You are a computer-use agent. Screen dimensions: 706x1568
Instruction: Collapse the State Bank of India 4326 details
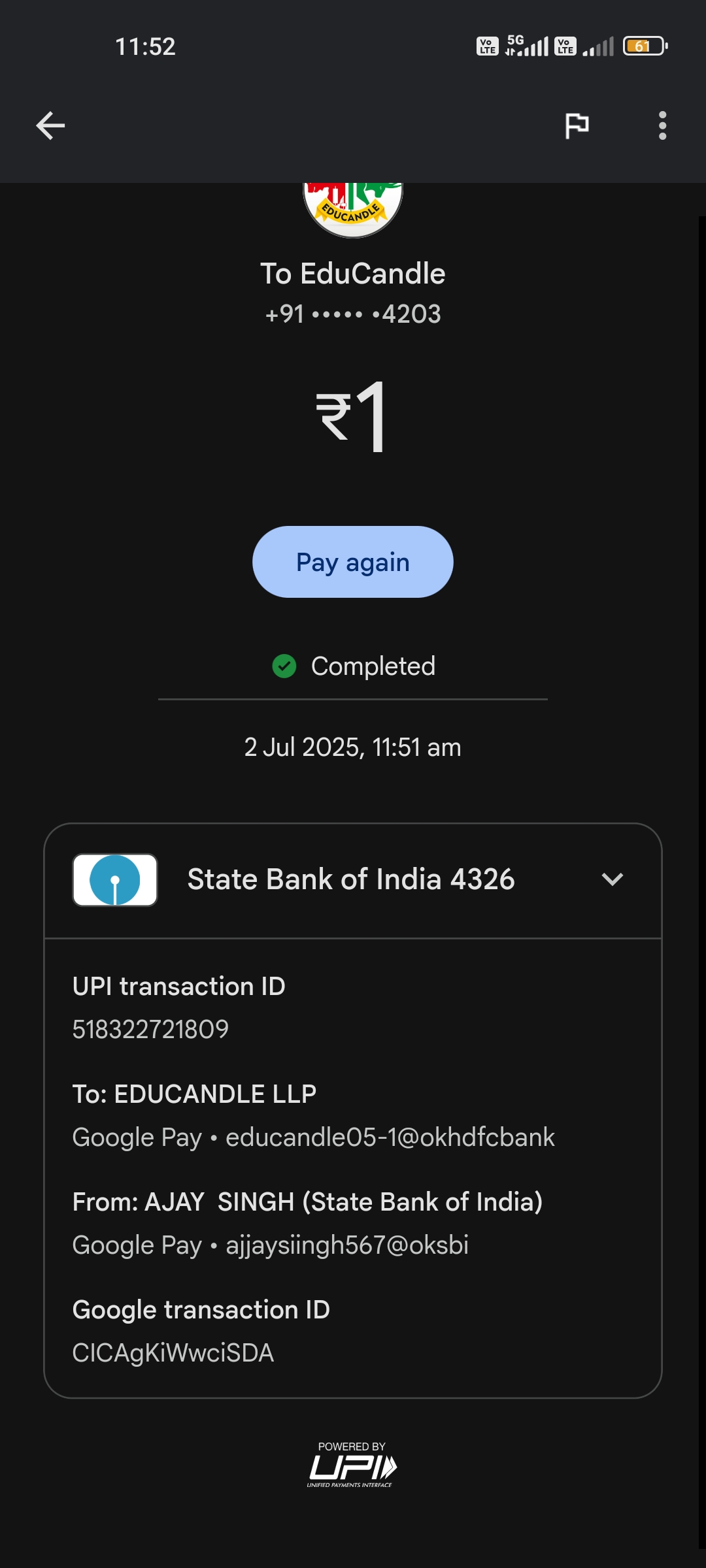point(612,879)
